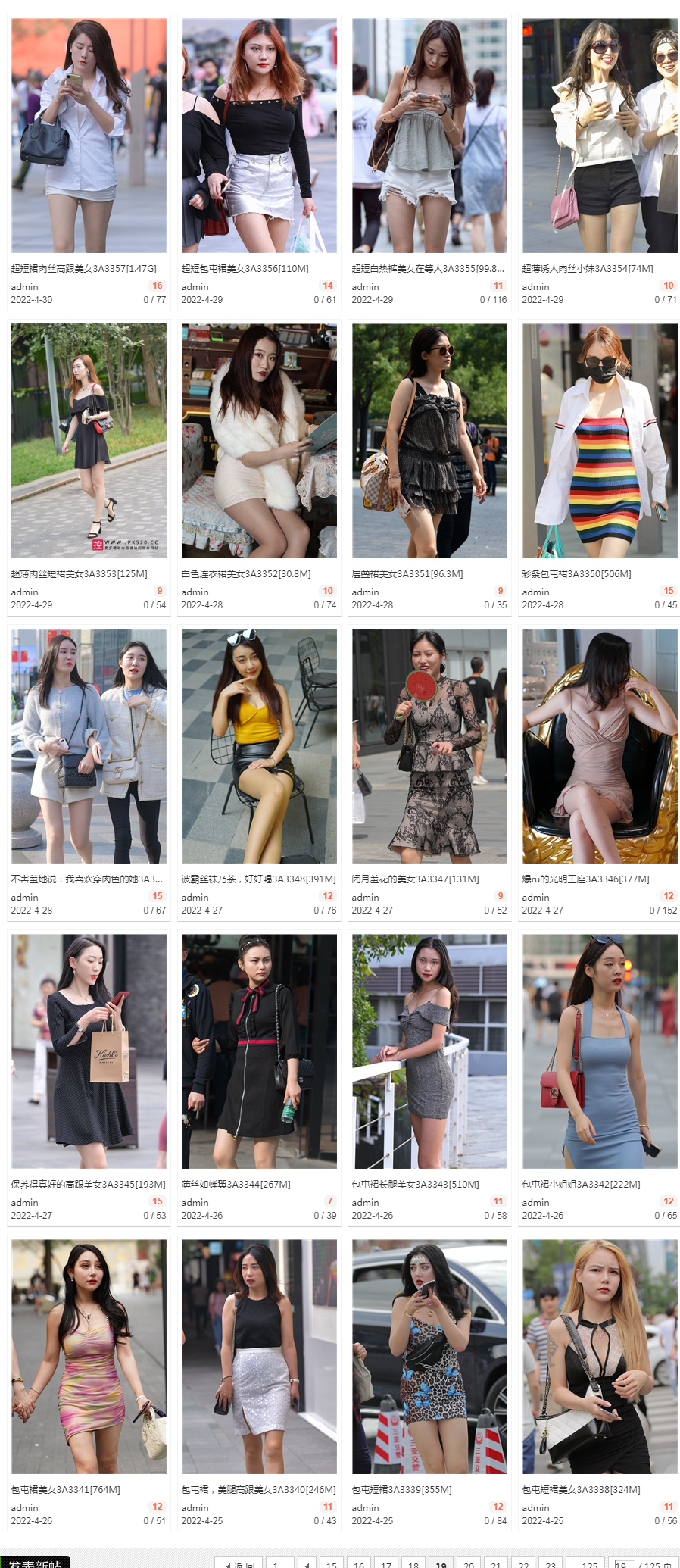Image resolution: width=680 pixels, height=1568 pixels.
Task: Open thread 3A3347 [131M]
Action: coord(415,879)
